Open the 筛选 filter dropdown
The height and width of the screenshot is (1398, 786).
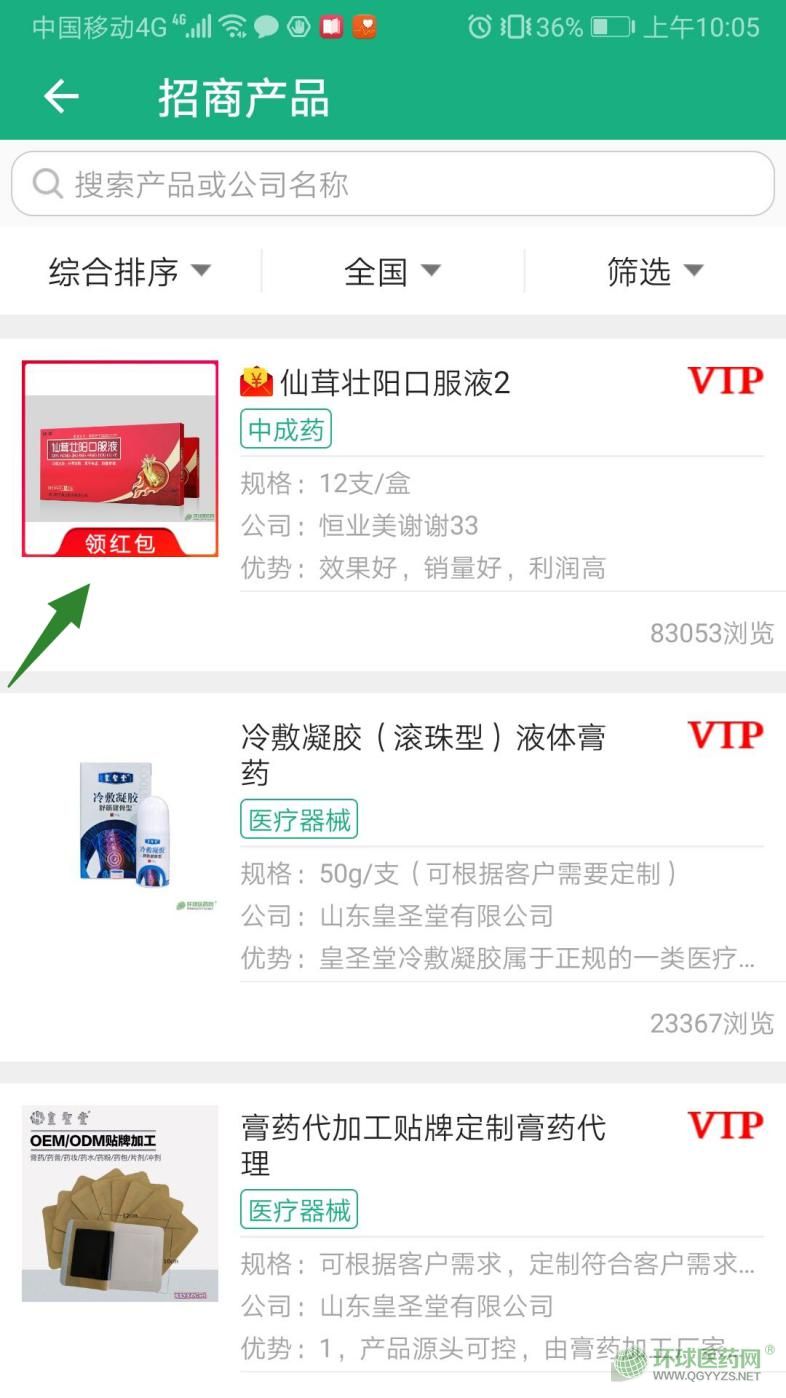[x=655, y=271]
